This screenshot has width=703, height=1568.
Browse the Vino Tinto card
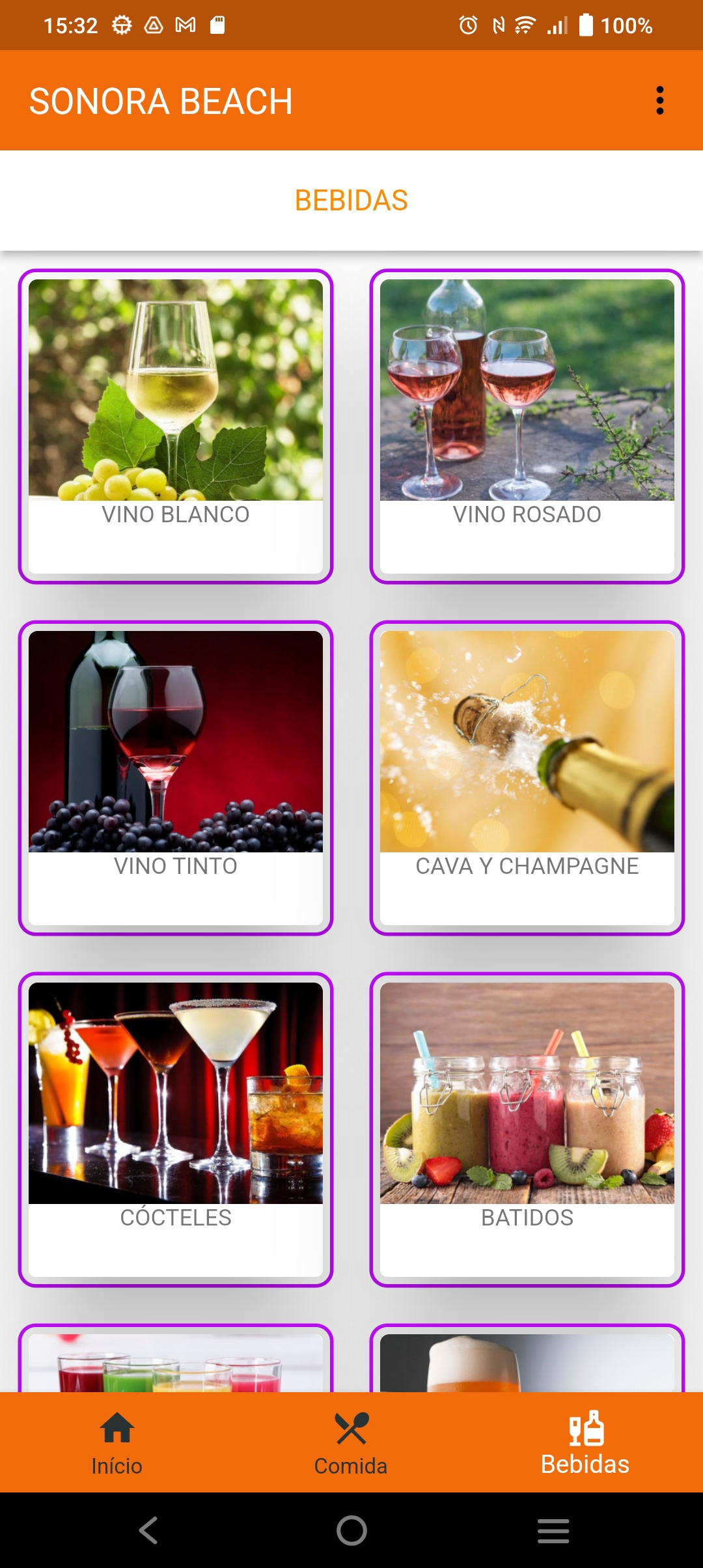176,777
